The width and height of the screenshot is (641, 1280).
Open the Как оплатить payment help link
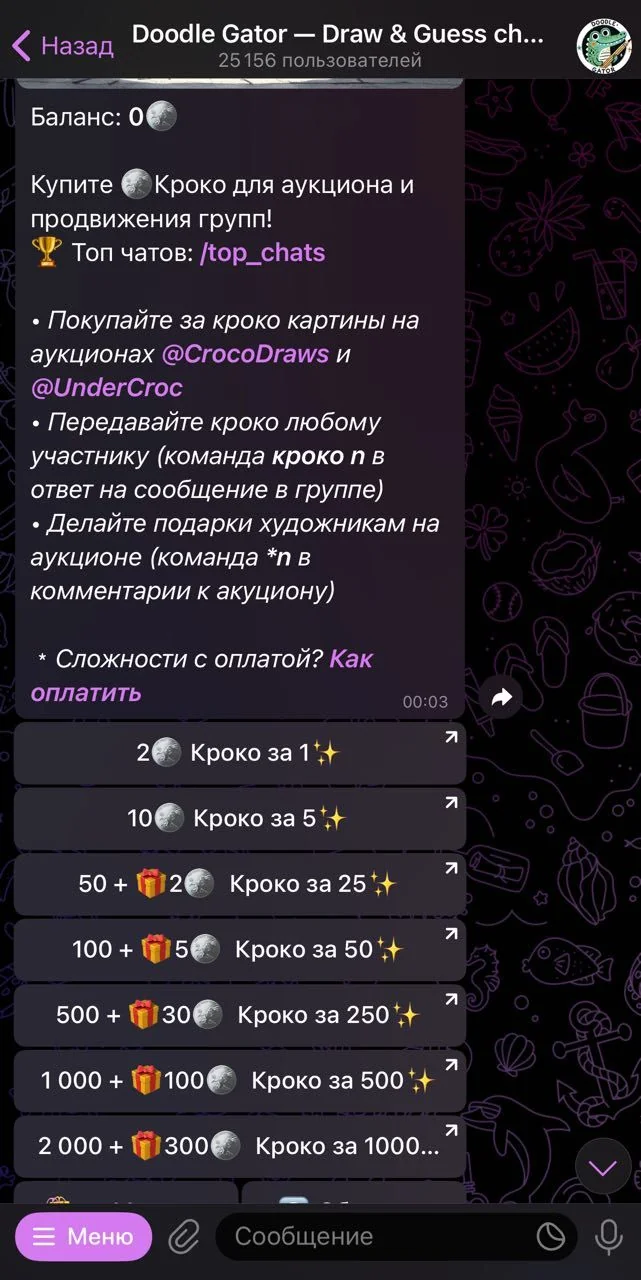201,675
